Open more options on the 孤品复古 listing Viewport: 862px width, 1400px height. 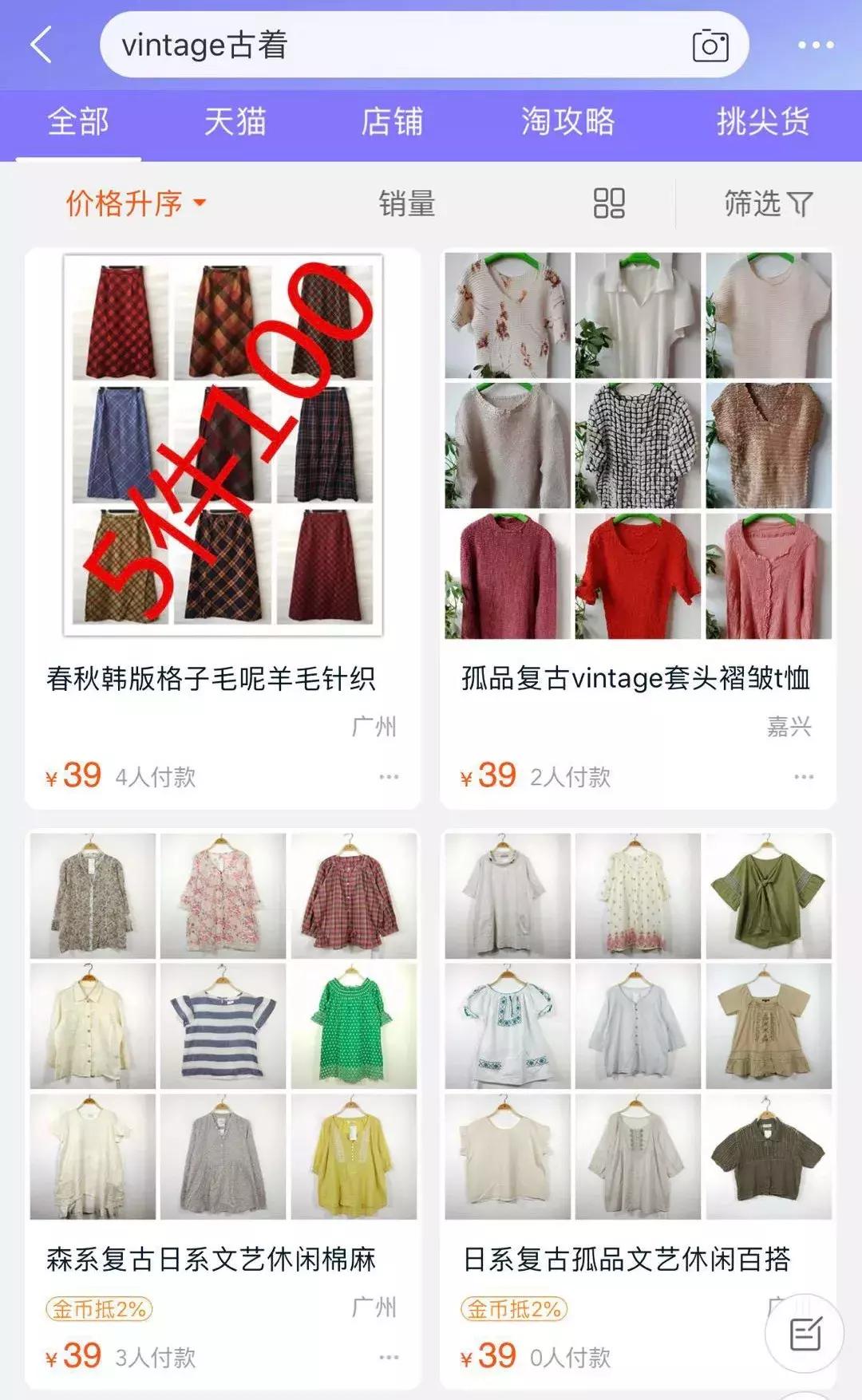(801, 778)
